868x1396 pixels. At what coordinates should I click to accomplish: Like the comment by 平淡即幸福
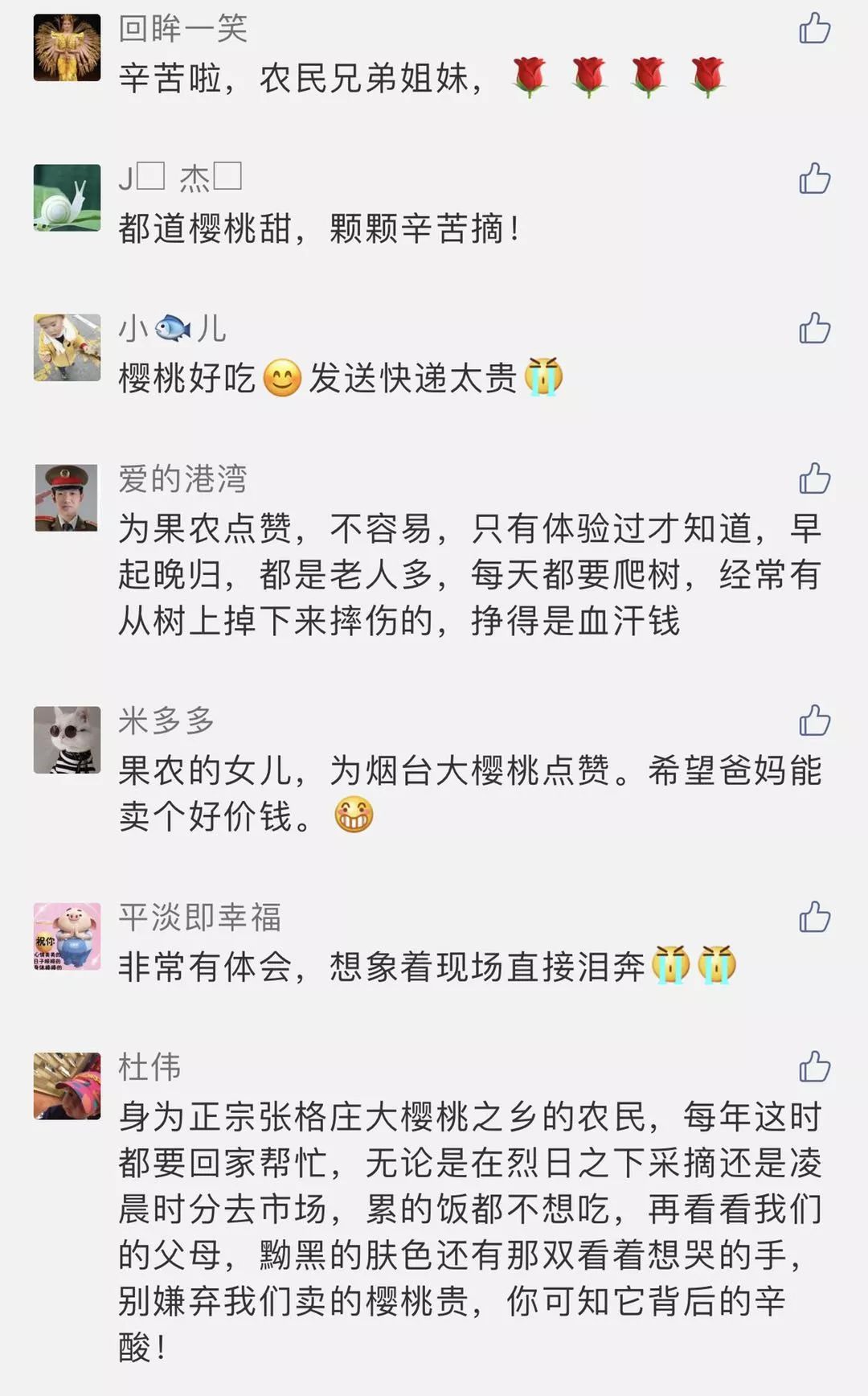coord(814,917)
